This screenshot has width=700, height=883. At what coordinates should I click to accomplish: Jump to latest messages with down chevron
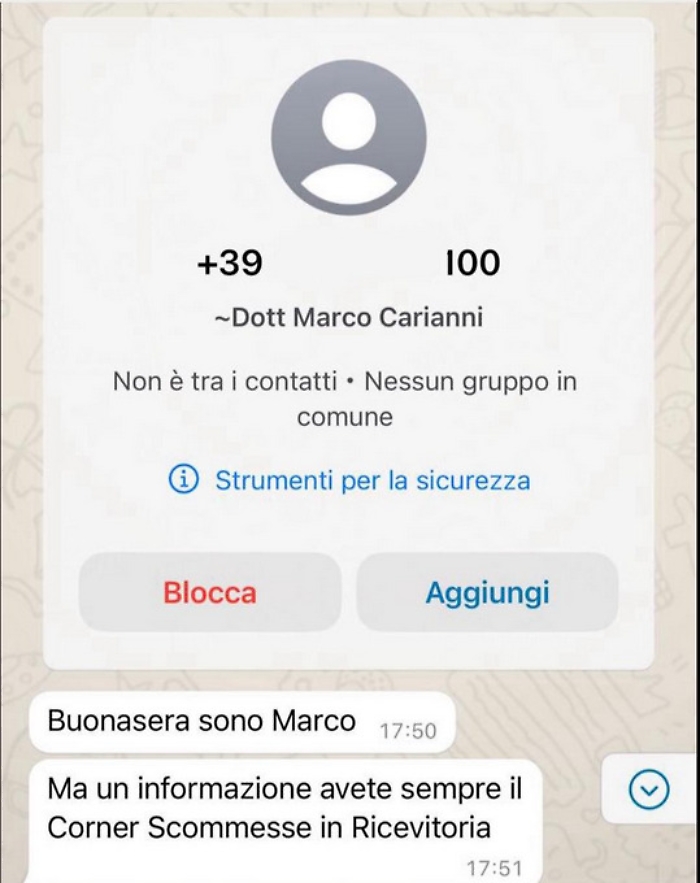(648, 791)
